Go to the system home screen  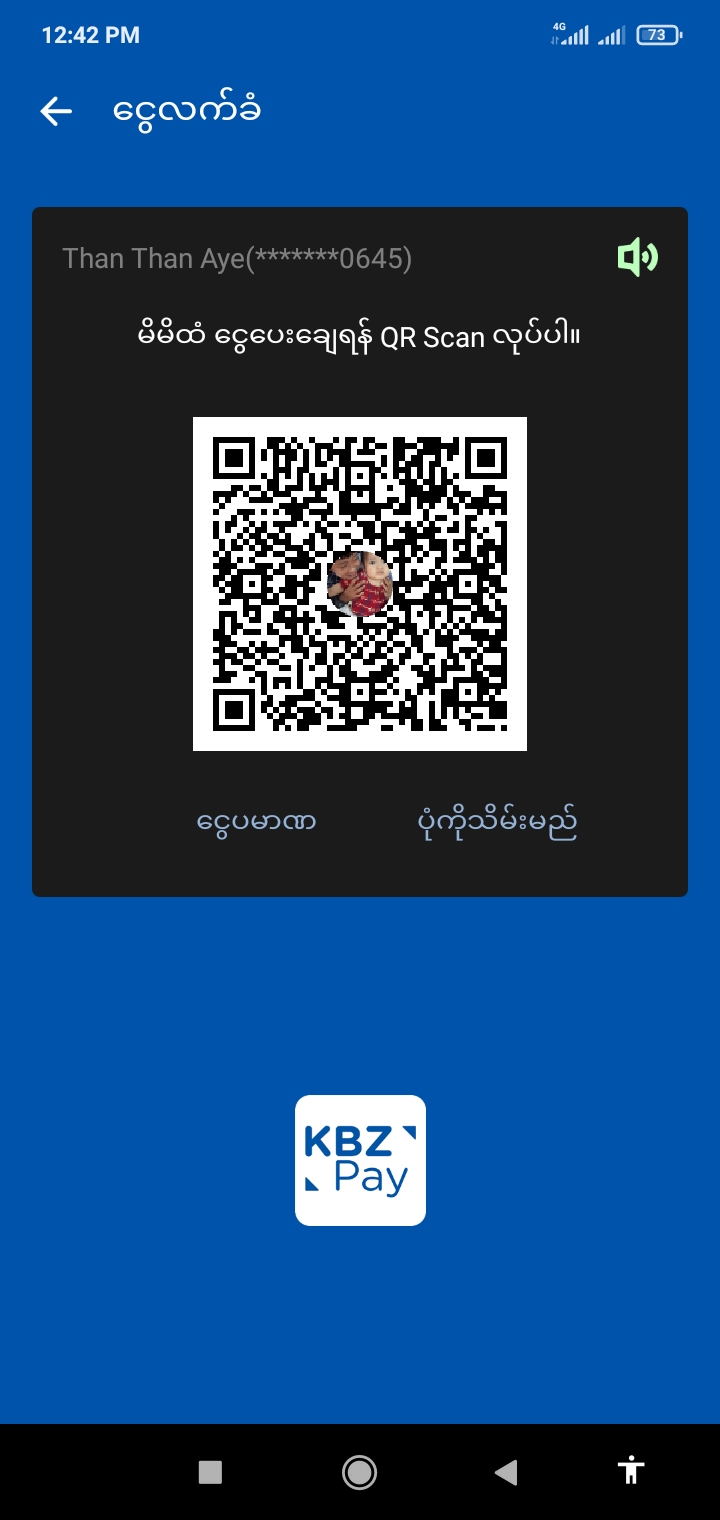click(x=359, y=1471)
